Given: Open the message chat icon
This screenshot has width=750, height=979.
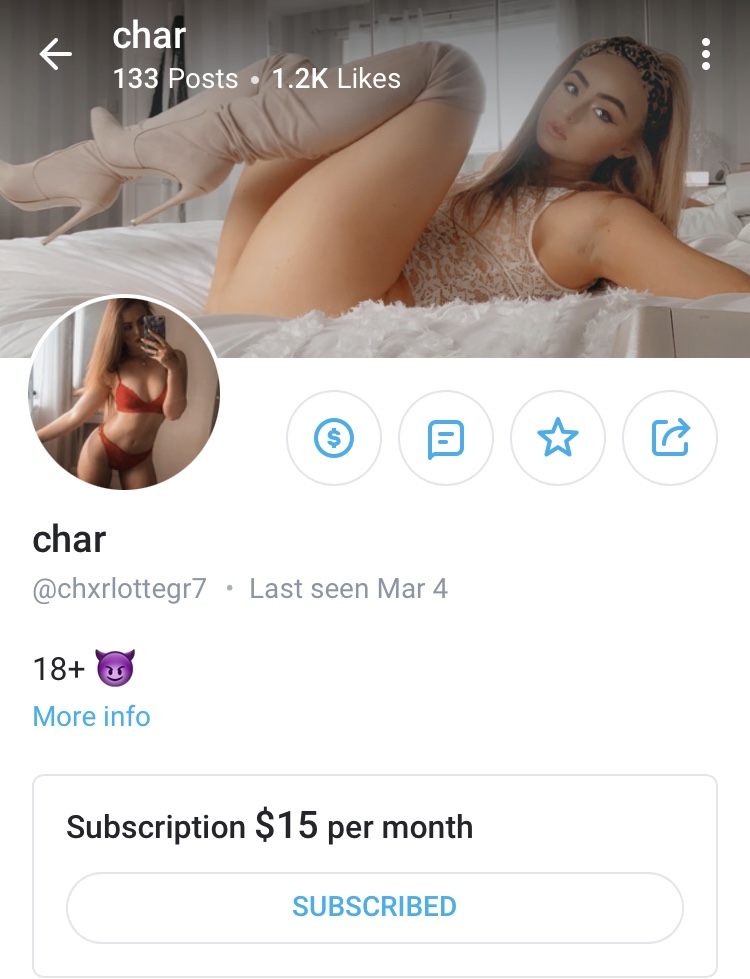Looking at the screenshot, I should tap(446, 437).
